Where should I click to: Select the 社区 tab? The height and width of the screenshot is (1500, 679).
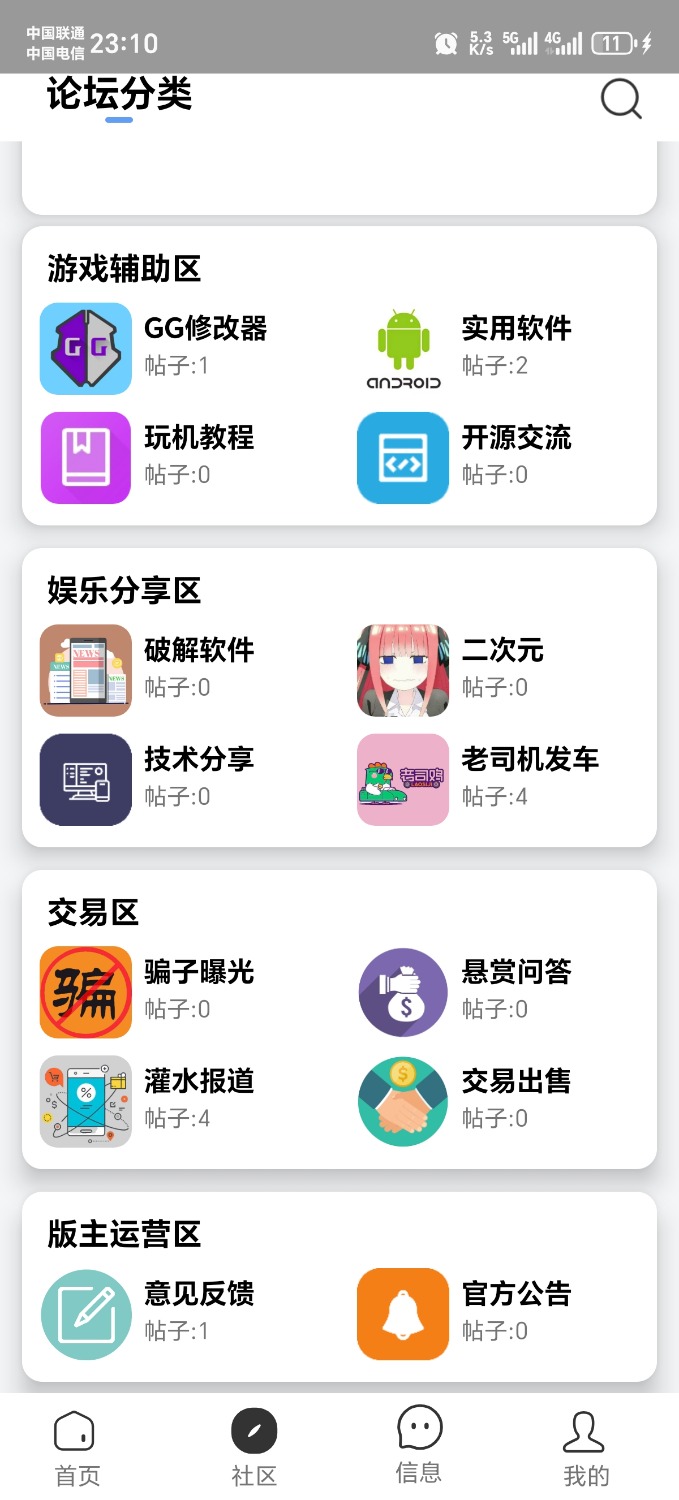(254, 1447)
